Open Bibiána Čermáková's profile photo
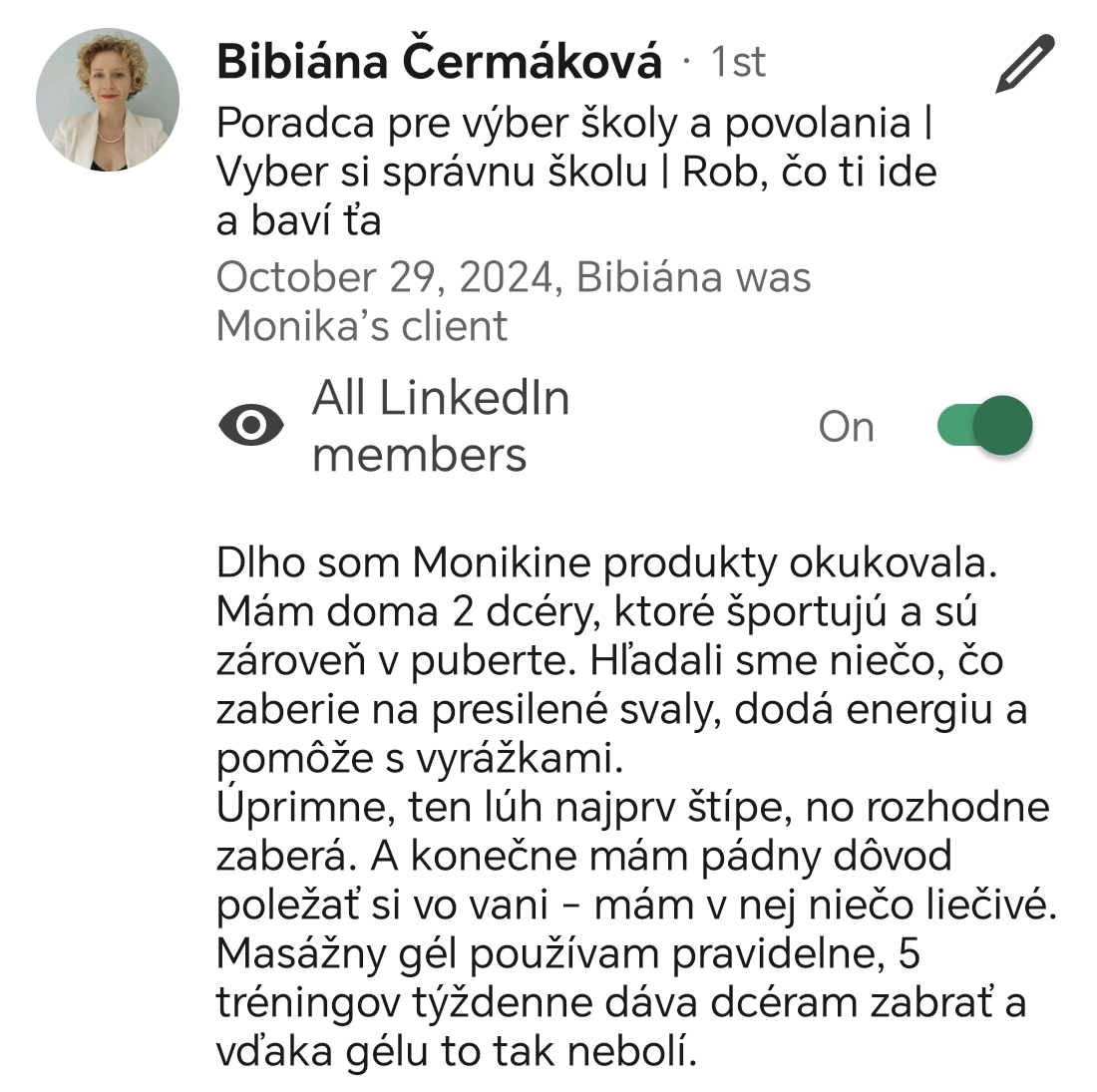Screen dimensions: 1097x1092 108,101
